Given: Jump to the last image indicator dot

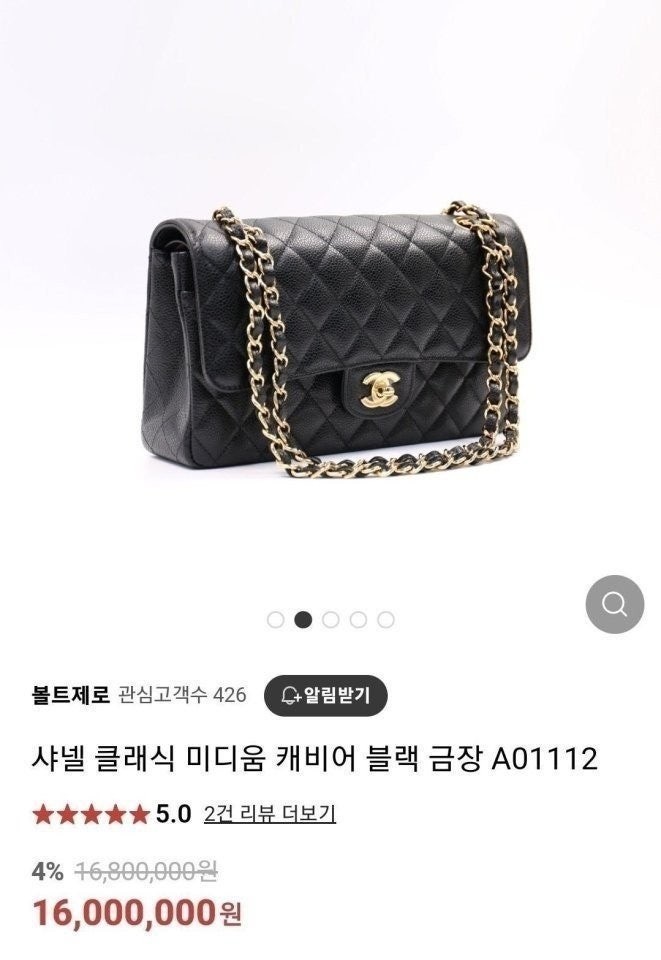Looking at the screenshot, I should pyautogui.click(x=386, y=620).
